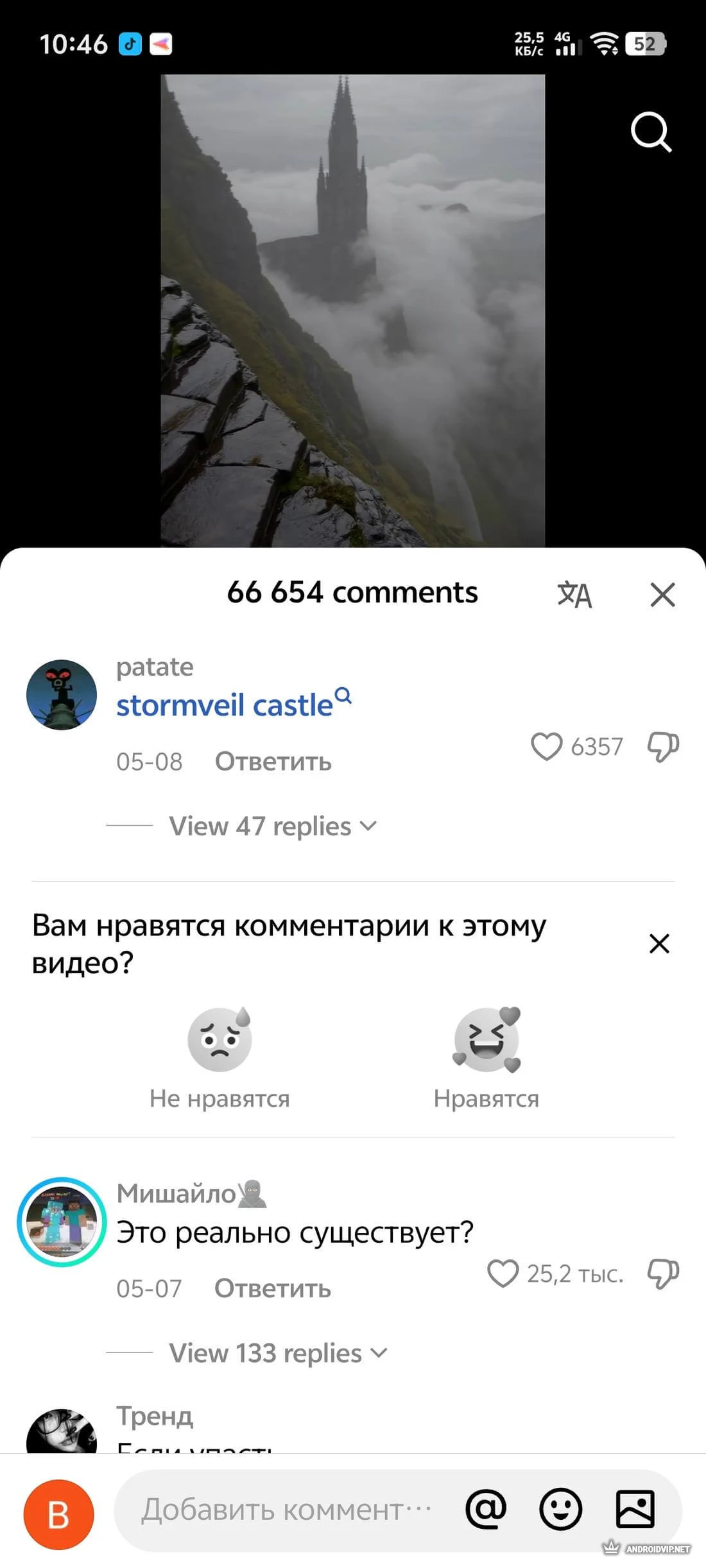Image resolution: width=706 pixels, height=1568 pixels.
Task: Like patate's comment
Action: (547, 746)
